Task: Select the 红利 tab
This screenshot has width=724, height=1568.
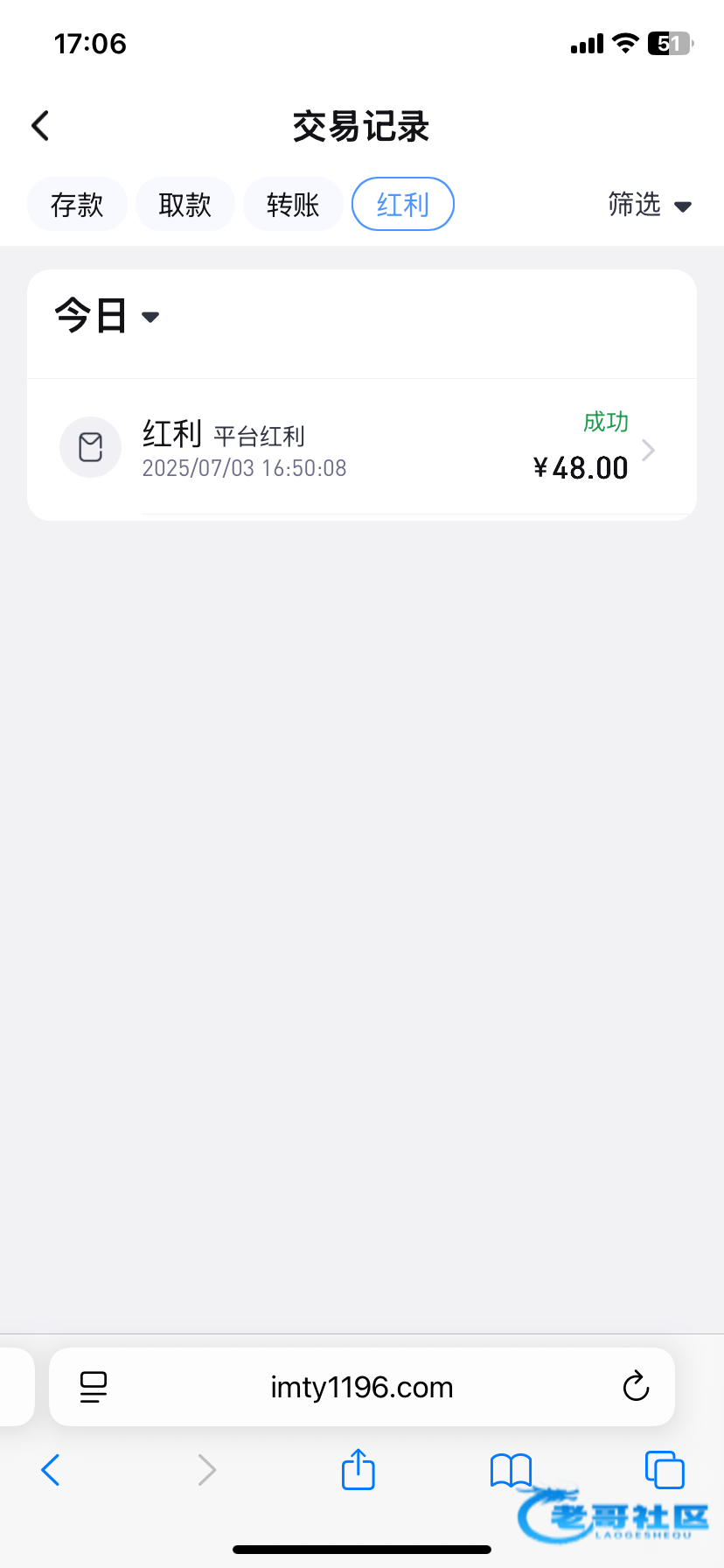Action: (x=402, y=205)
